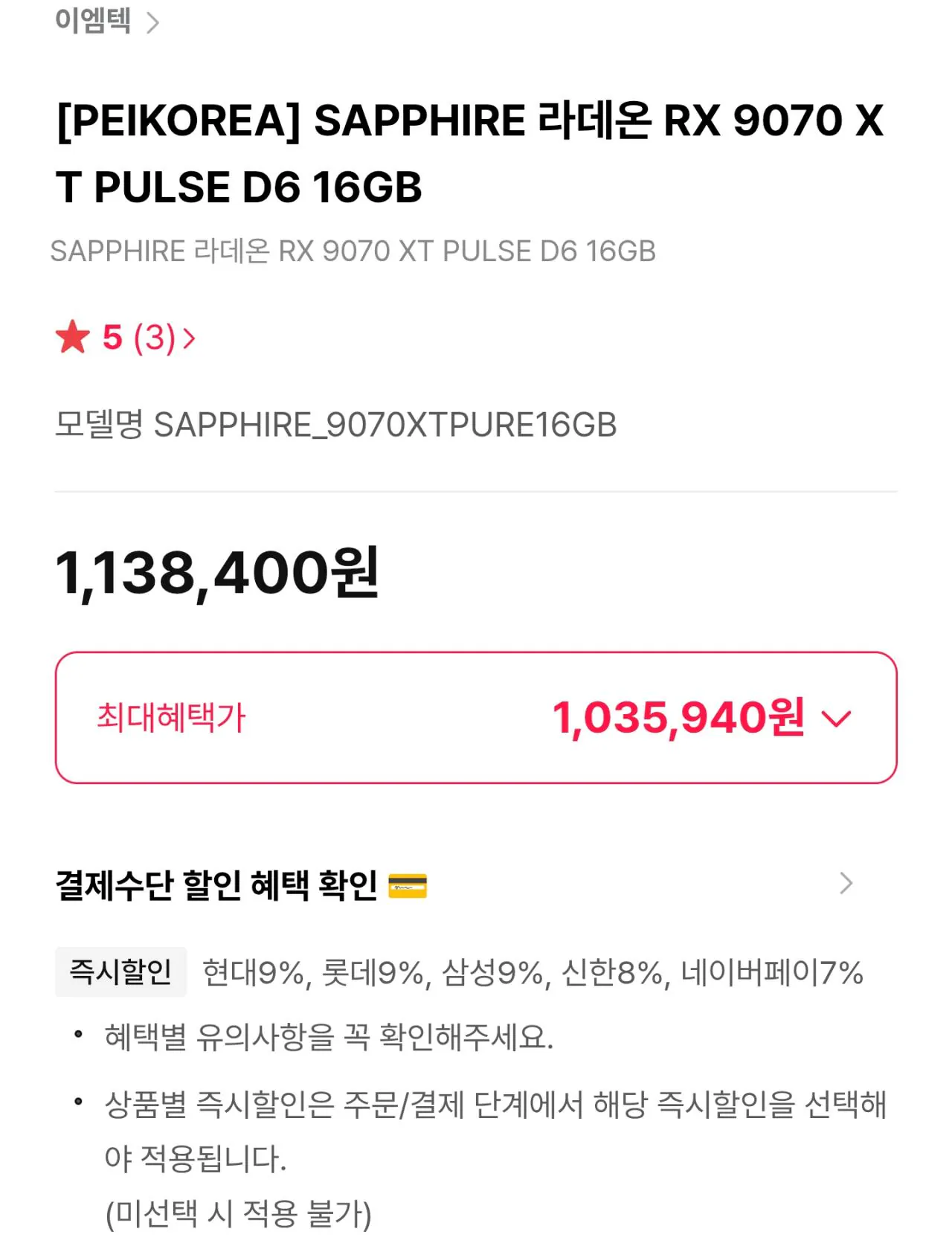Click the right arrow on payment discount row

coord(845,884)
